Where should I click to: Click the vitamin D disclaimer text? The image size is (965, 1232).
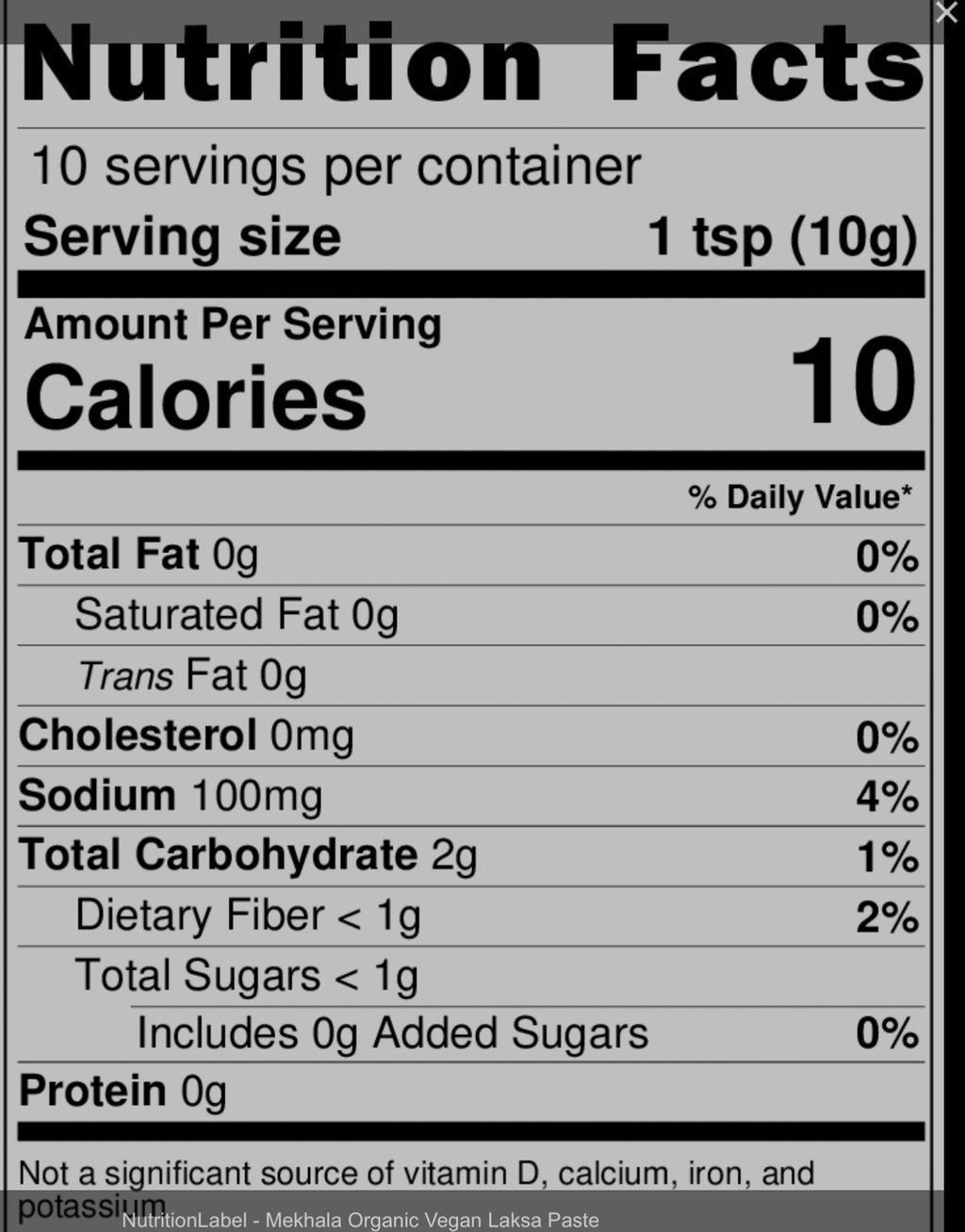coord(415,1174)
